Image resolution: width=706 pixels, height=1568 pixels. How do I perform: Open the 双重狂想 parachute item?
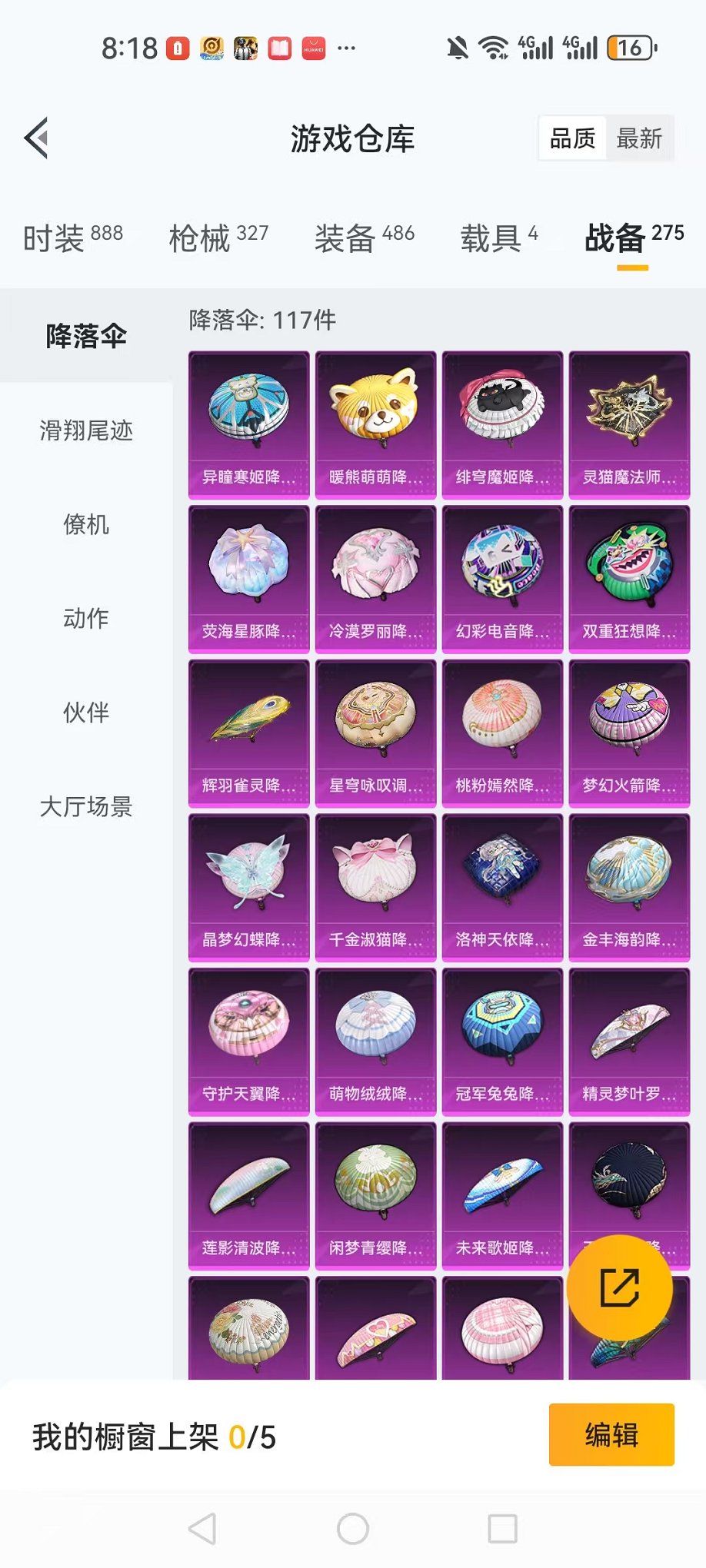point(629,579)
